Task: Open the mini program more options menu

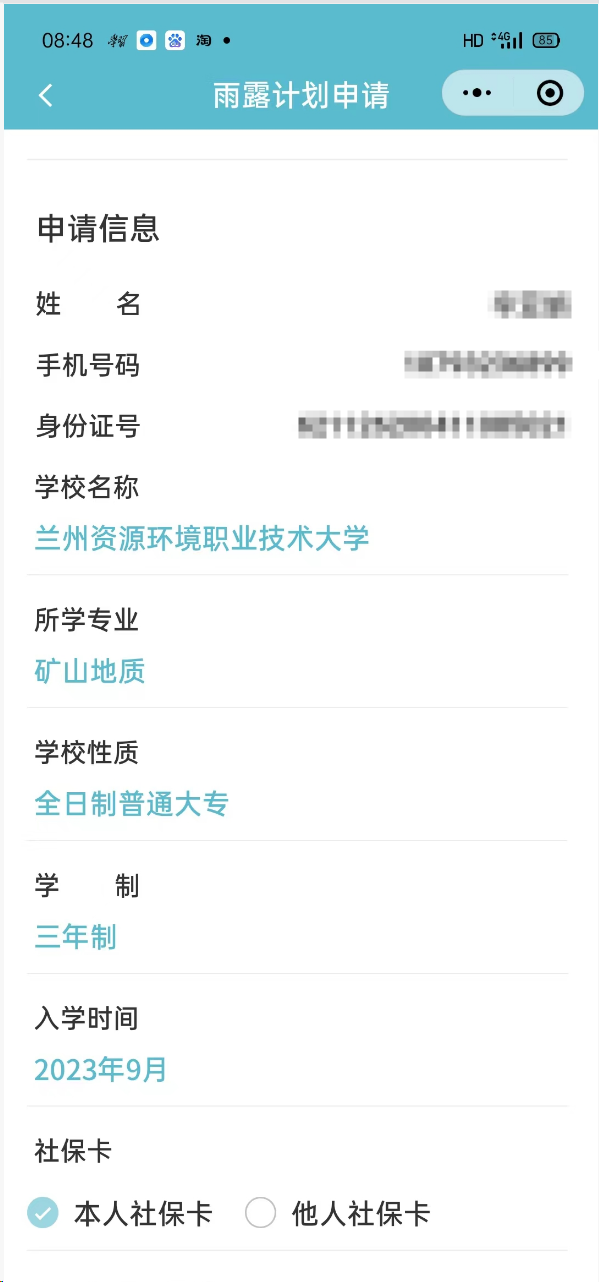Action: click(477, 93)
